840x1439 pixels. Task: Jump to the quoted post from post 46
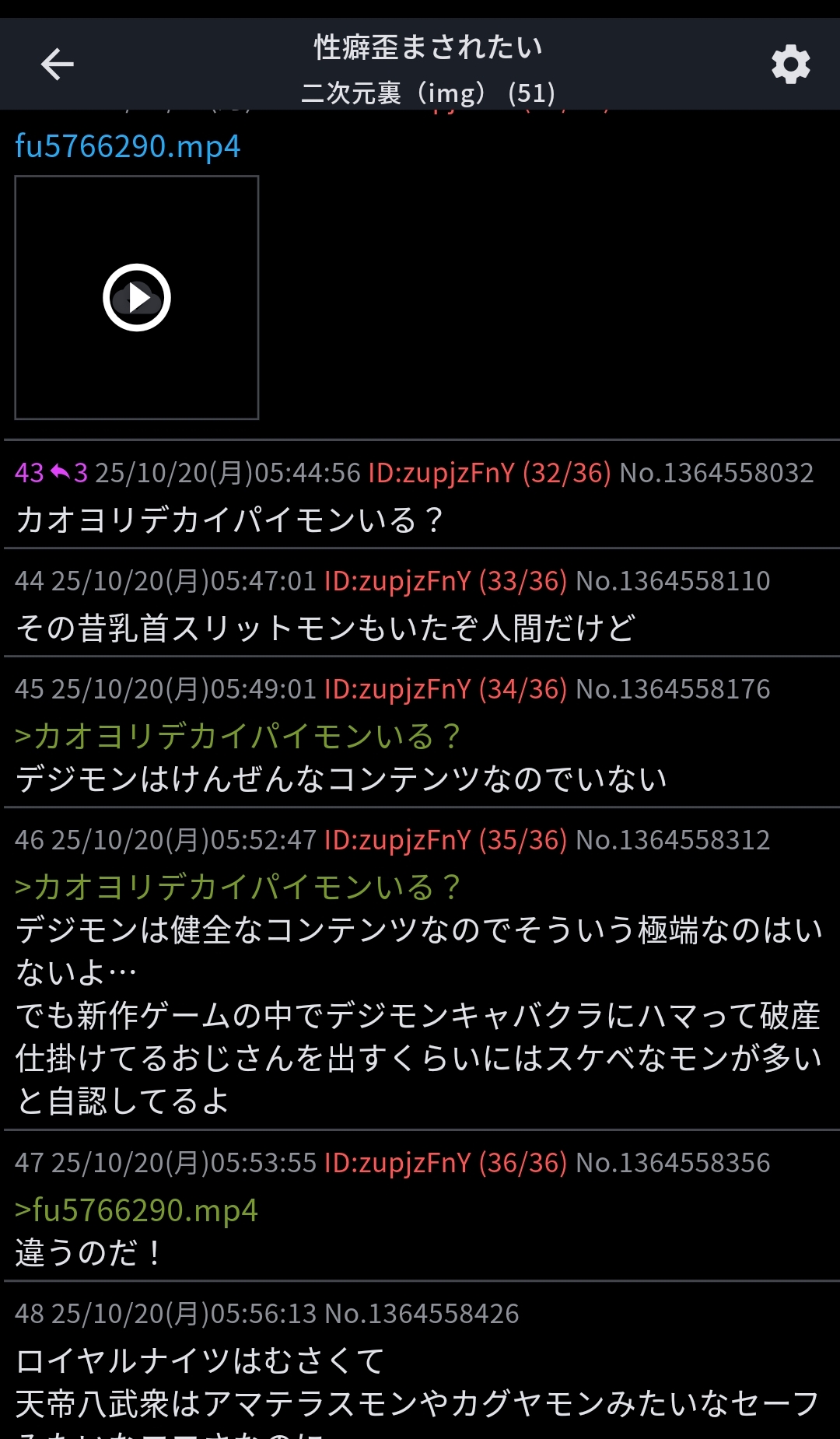[x=237, y=887]
